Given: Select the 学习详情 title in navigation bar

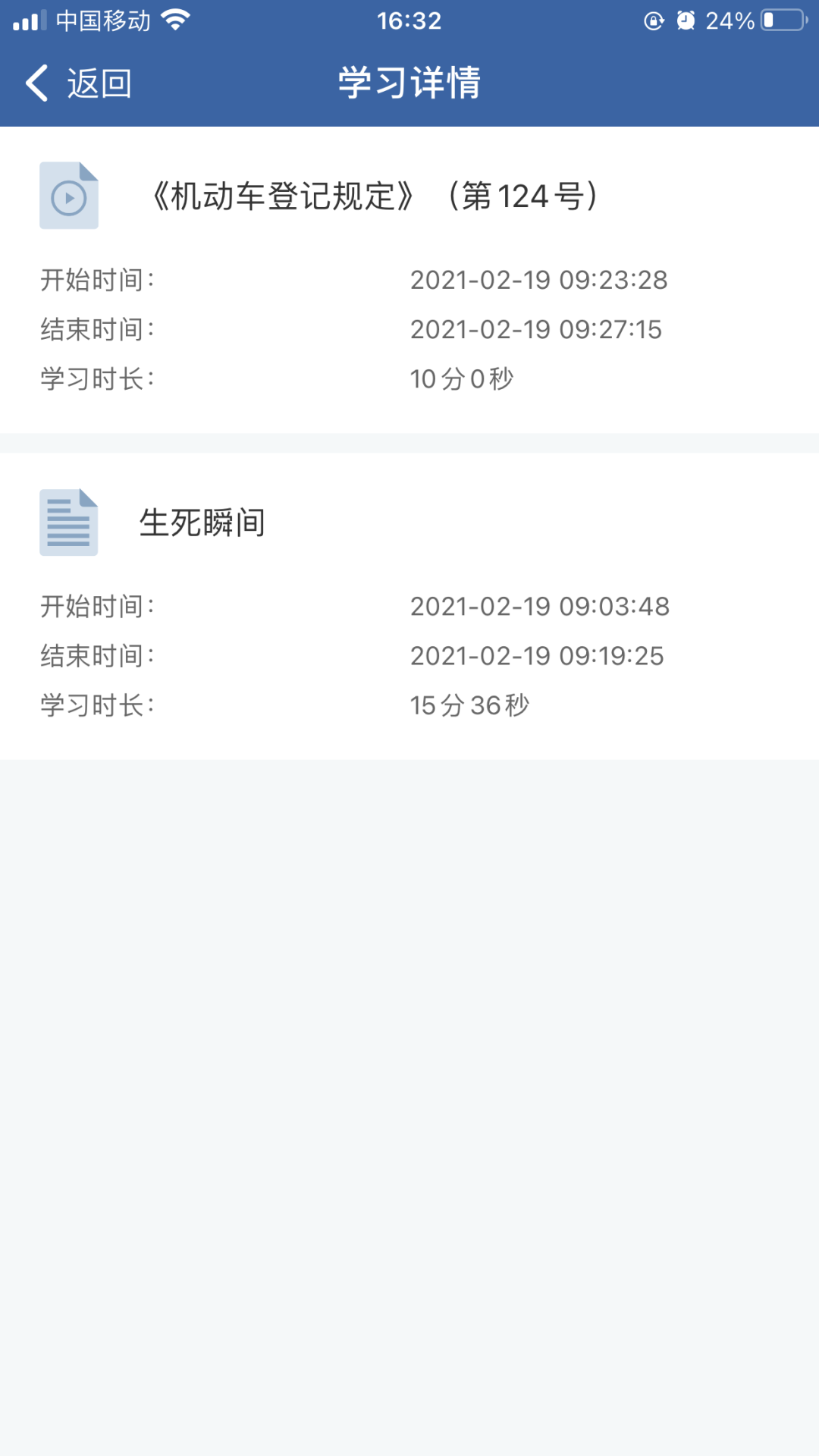Looking at the screenshot, I should click(409, 83).
